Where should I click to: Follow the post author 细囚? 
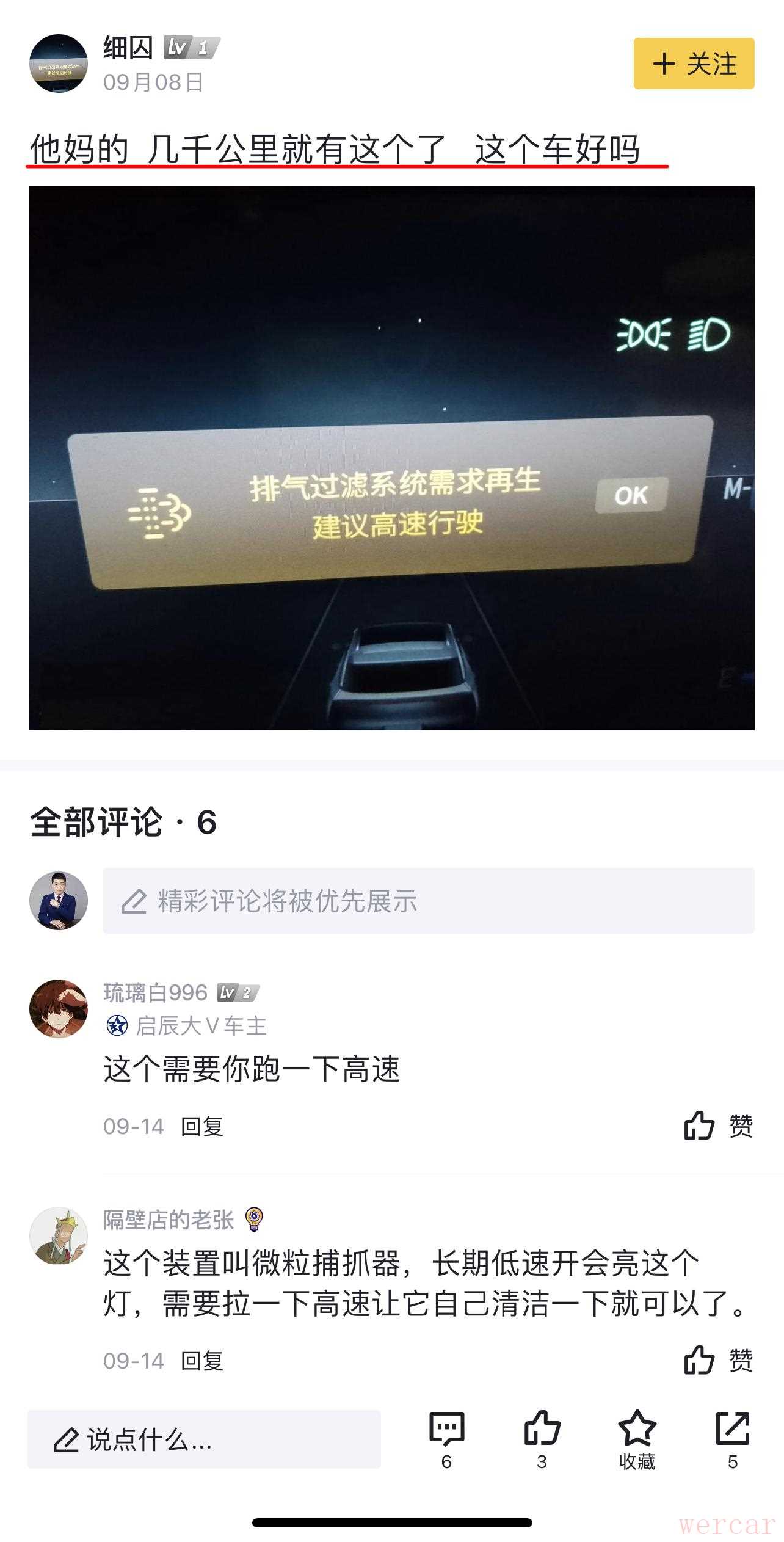coord(694,64)
